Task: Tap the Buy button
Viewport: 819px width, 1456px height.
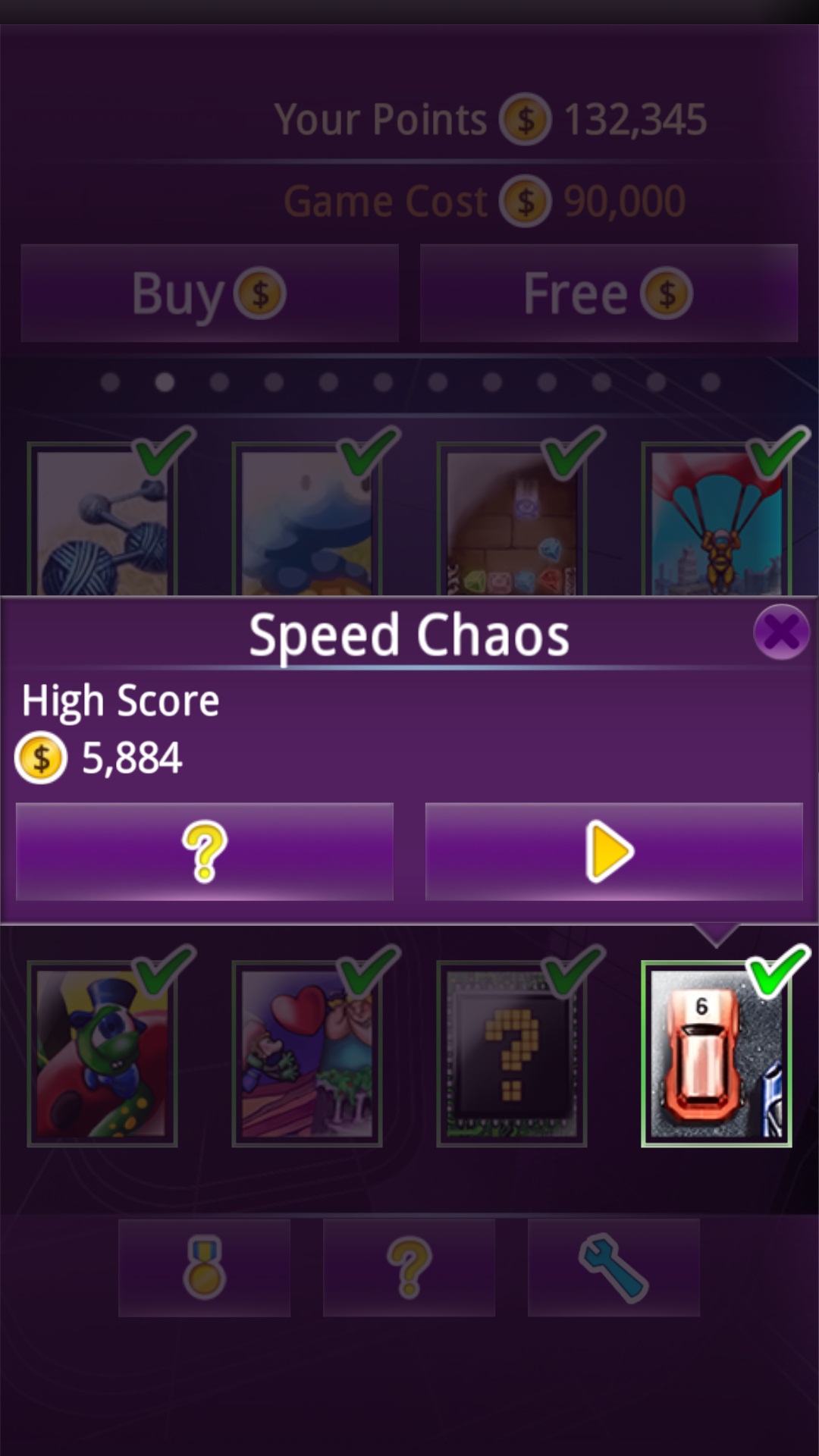Action: [x=209, y=293]
